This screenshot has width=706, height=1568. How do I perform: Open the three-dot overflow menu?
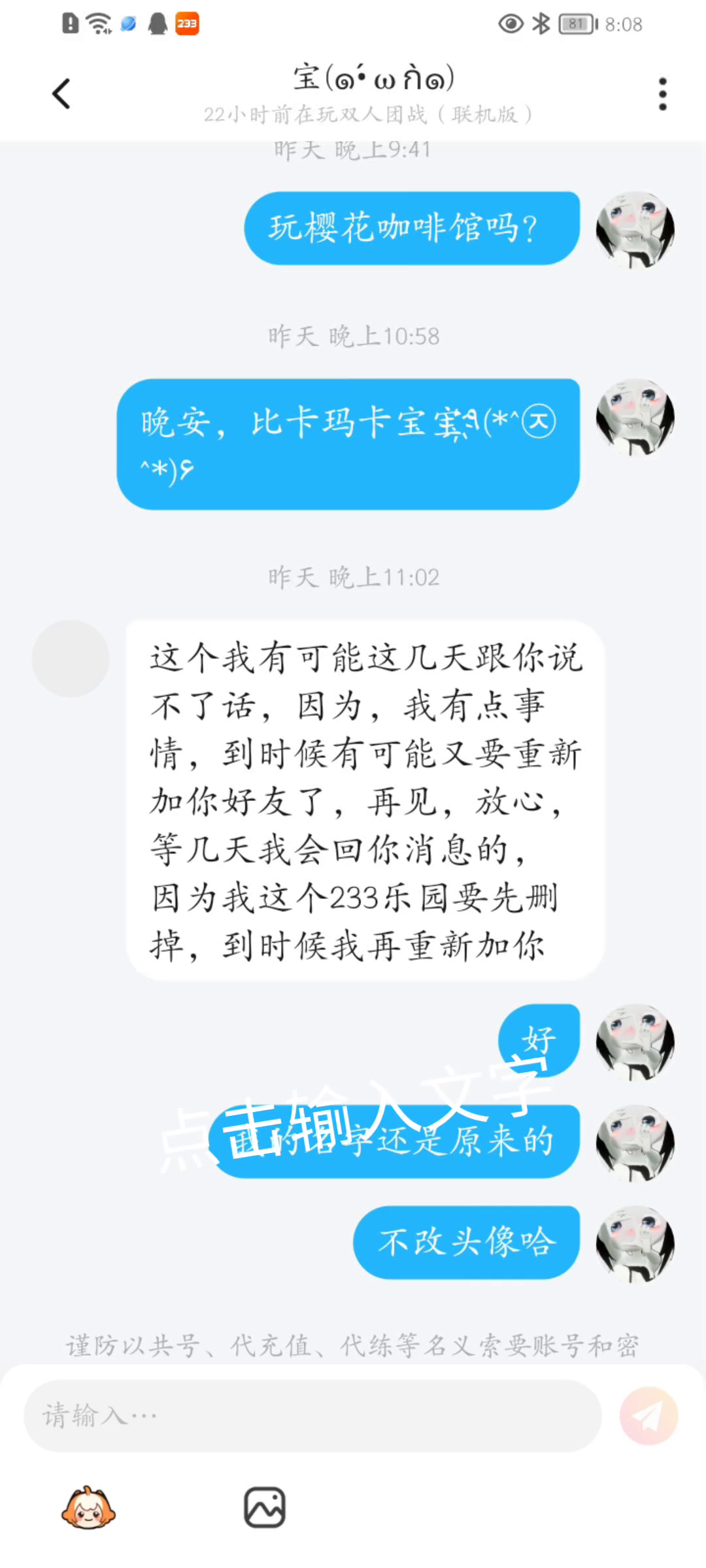tap(662, 94)
